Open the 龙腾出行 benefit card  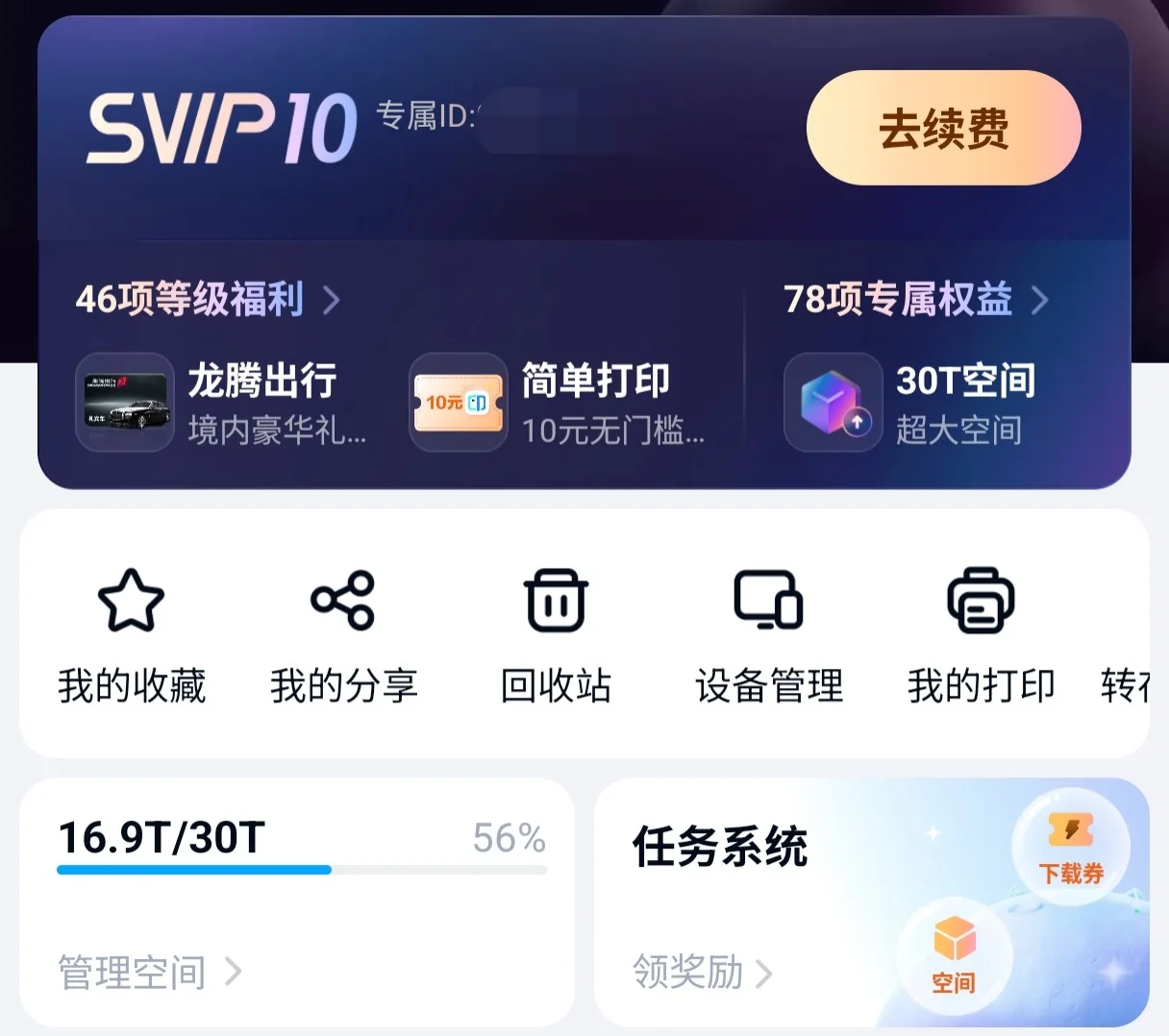coord(222,402)
